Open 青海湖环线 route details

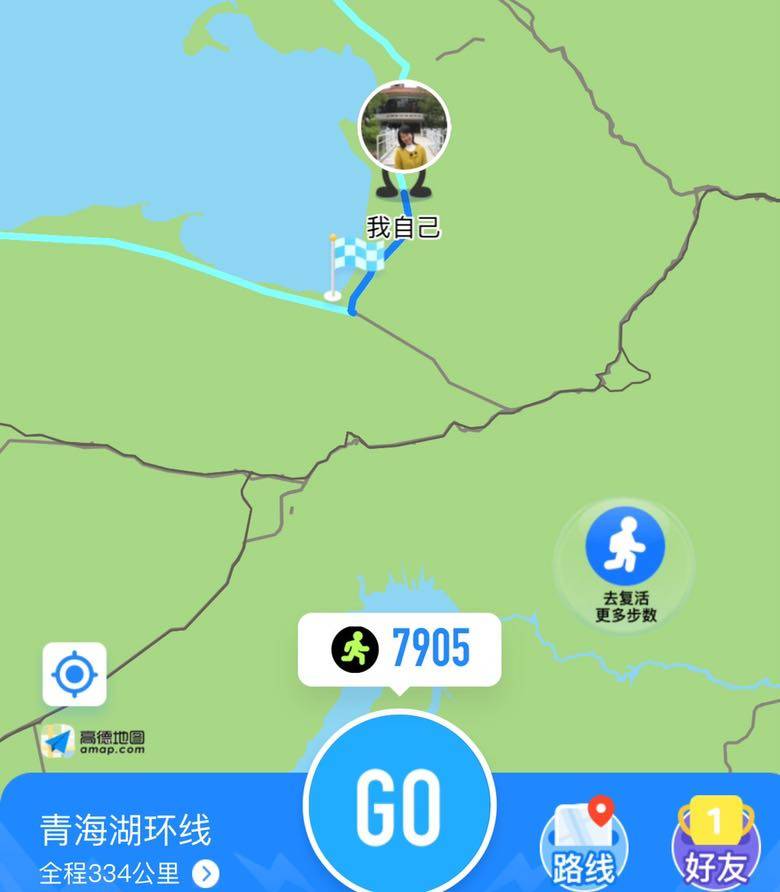127,848
